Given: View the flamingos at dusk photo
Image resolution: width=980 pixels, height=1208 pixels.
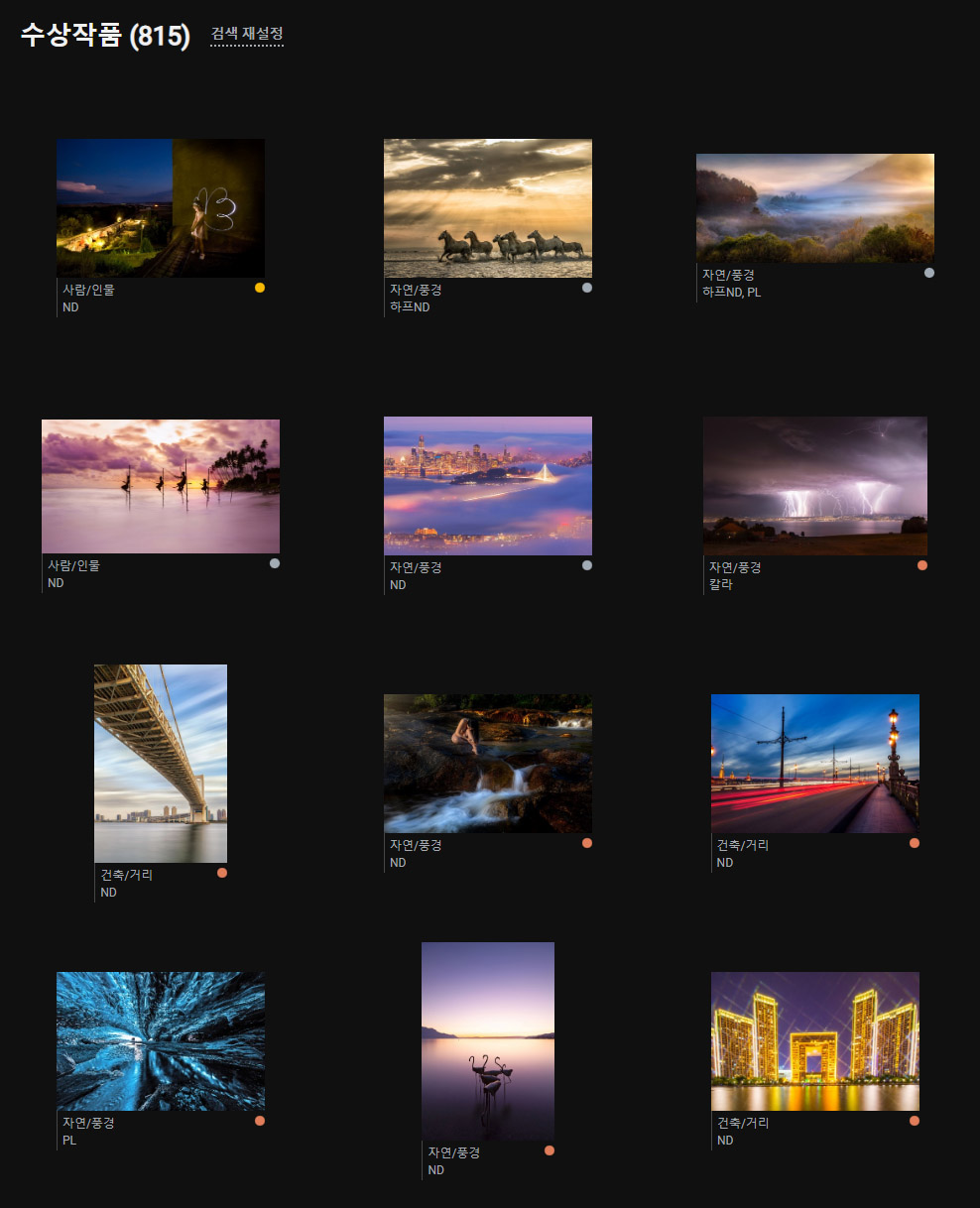Looking at the screenshot, I should [x=487, y=1040].
